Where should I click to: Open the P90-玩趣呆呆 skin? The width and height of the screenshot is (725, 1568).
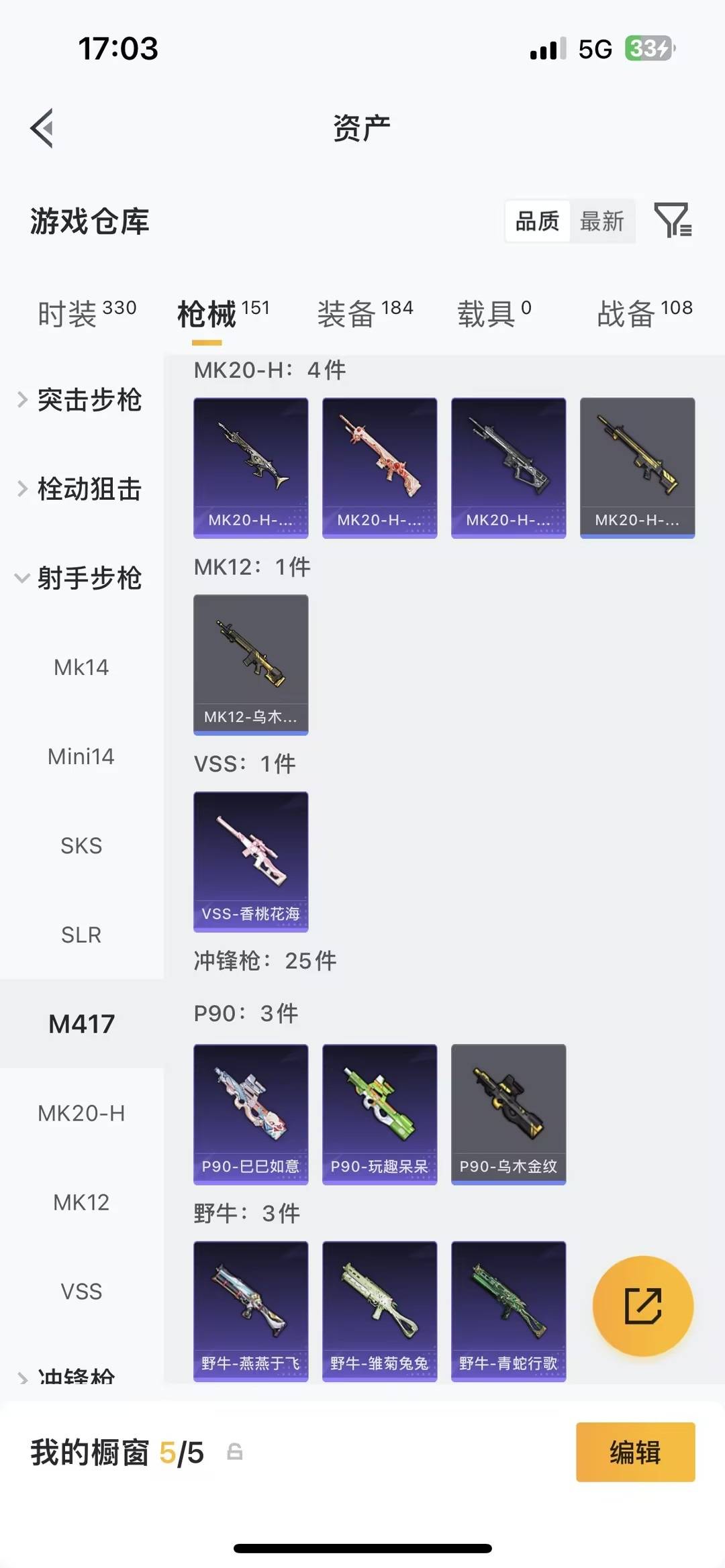pyautogui.click(x=379, y=1114)
